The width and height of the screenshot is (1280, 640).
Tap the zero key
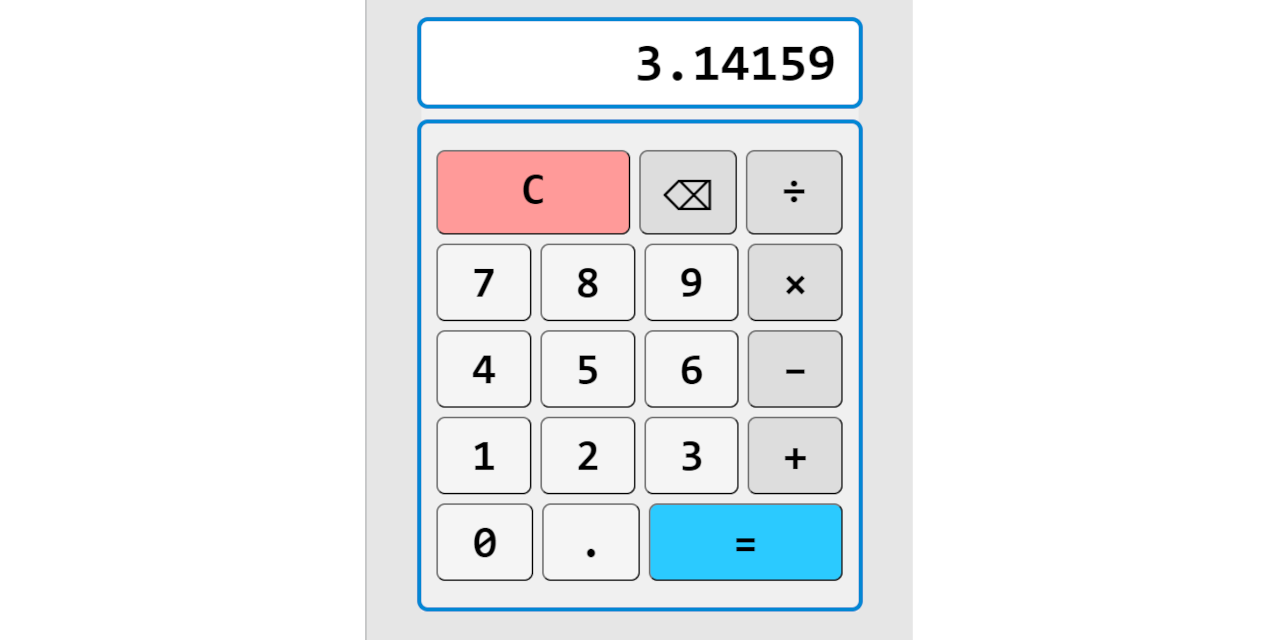tap(485, 542)
